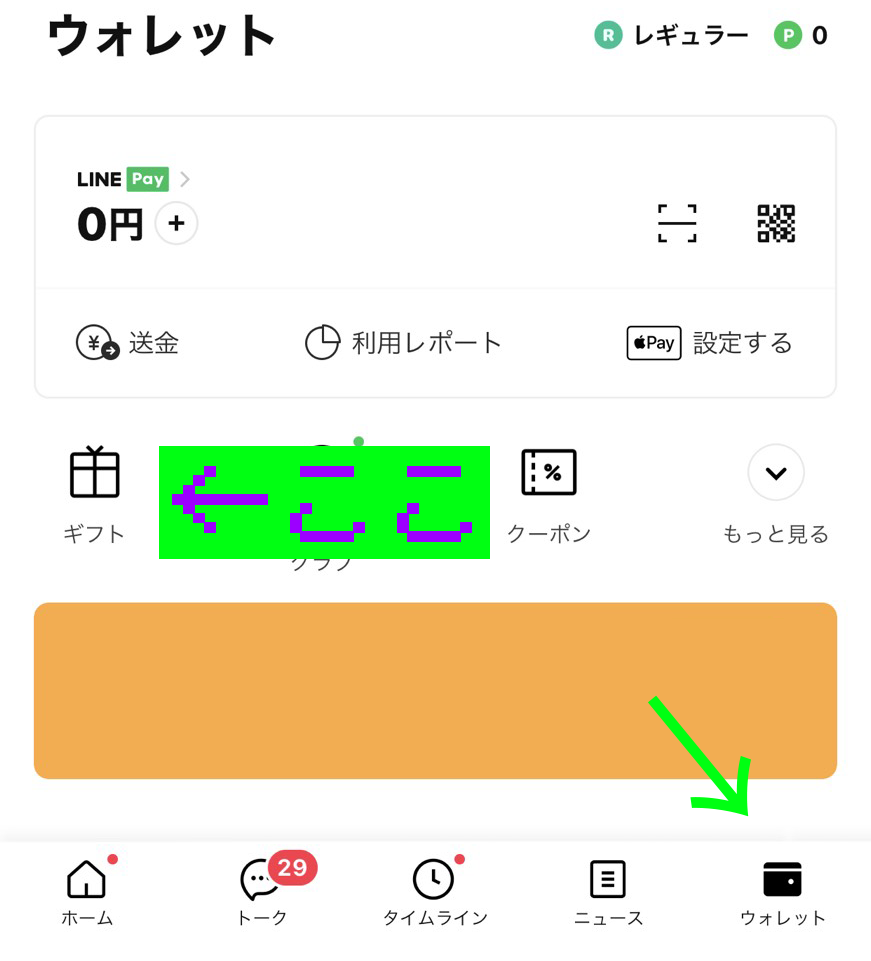Open the QR code scanner icon

pos(676,223)
